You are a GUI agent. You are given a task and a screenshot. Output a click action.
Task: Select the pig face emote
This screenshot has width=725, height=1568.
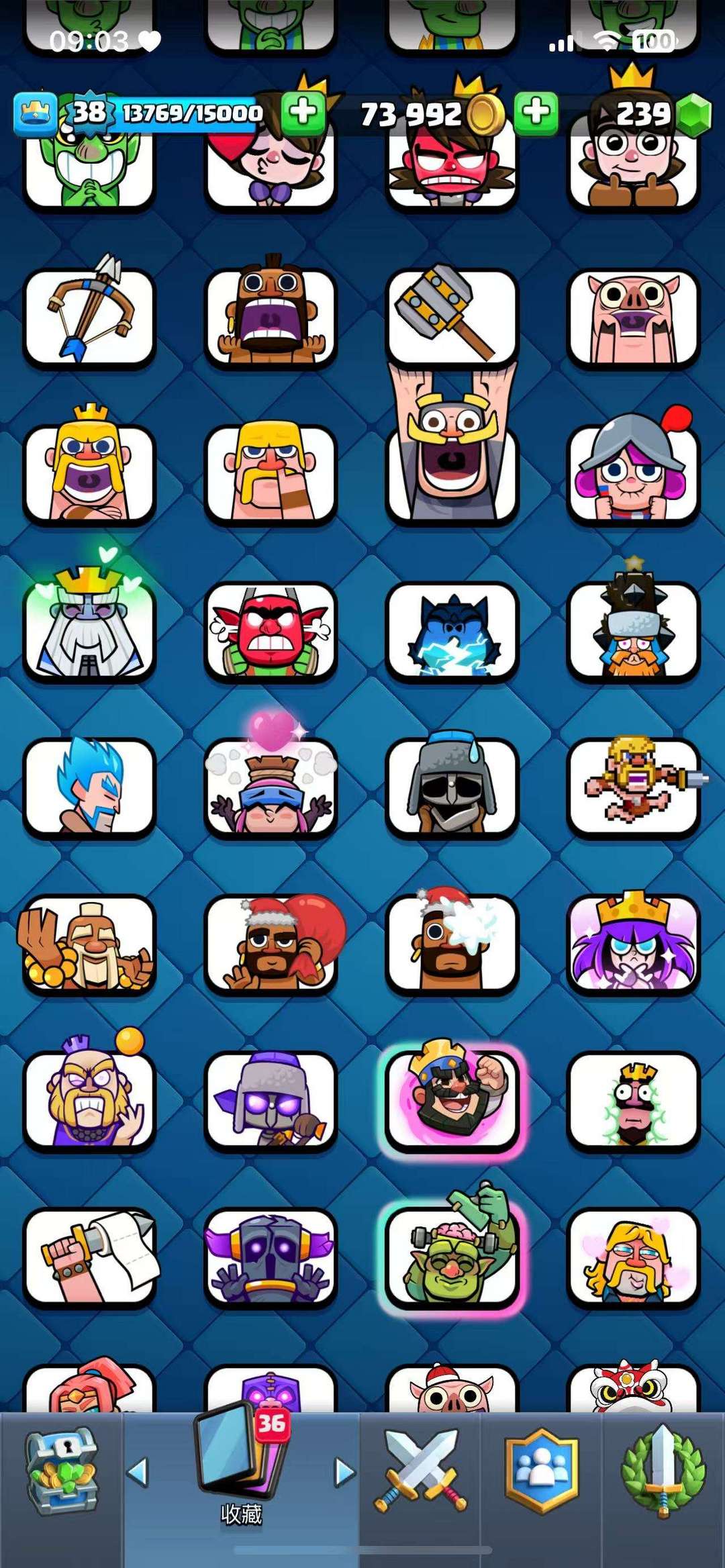click(633, 315)
